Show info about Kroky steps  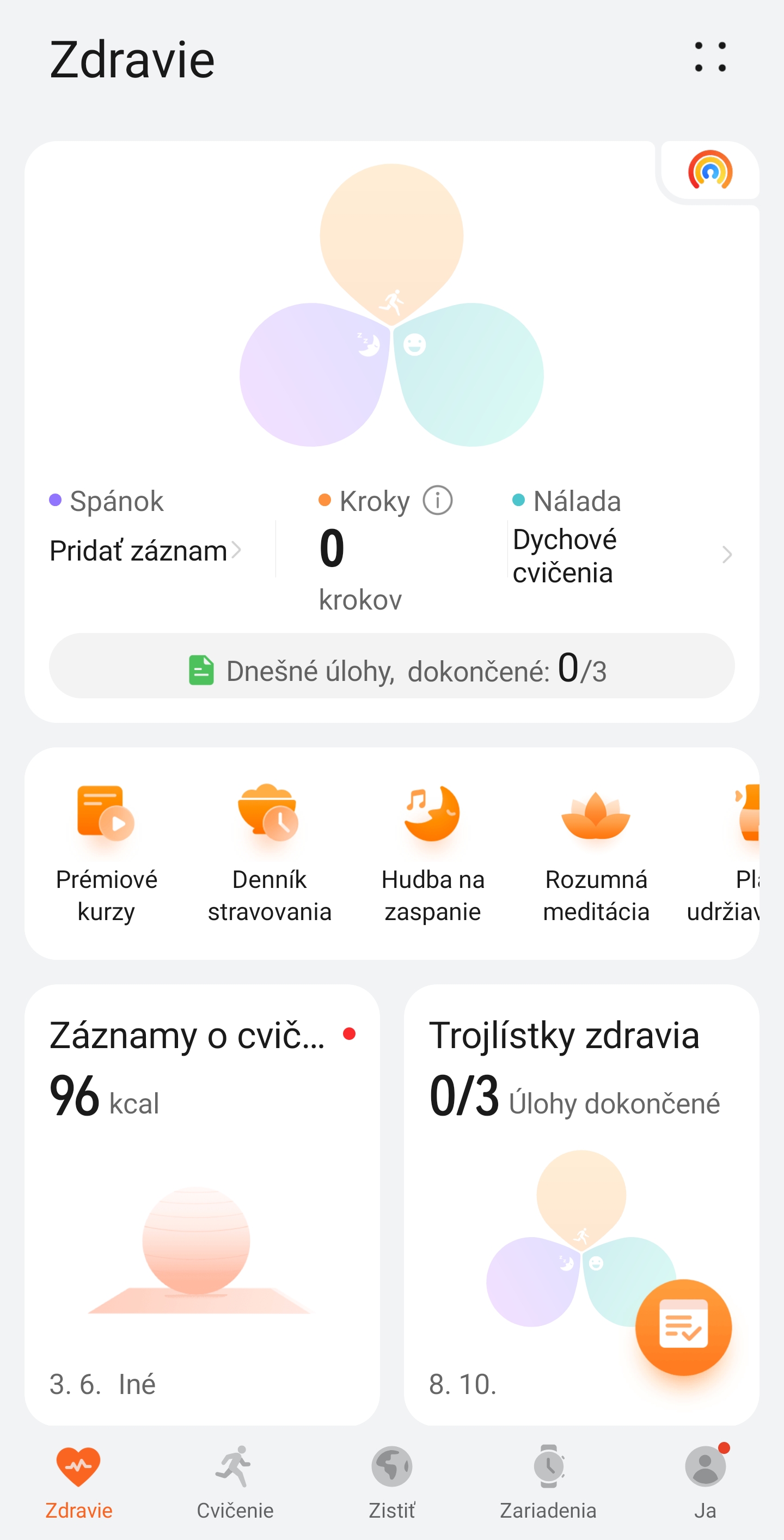pyautogui.click(x=437, y=501)
